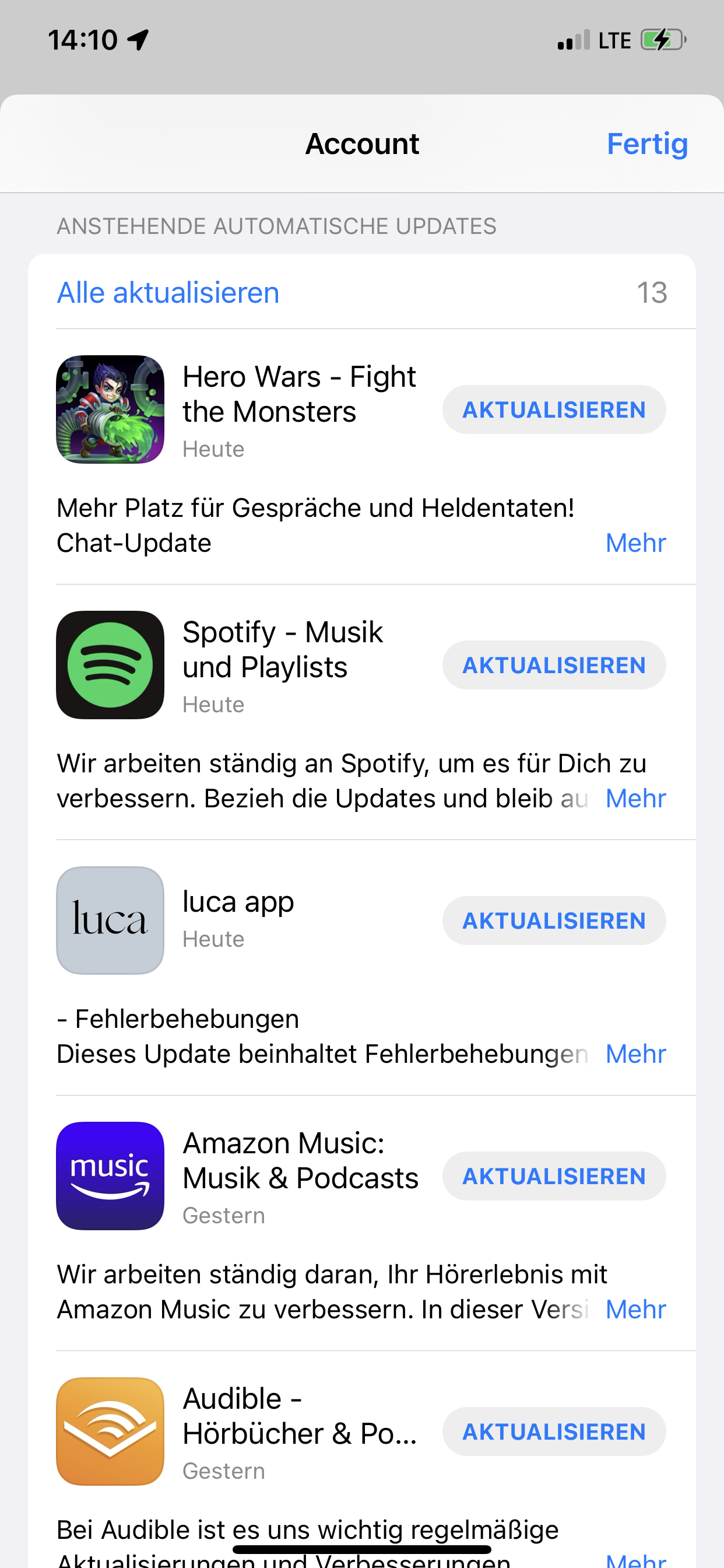Update Hero Wars - Fight the Monsters
Screen dimensions: 724x1568
[554, 409]
